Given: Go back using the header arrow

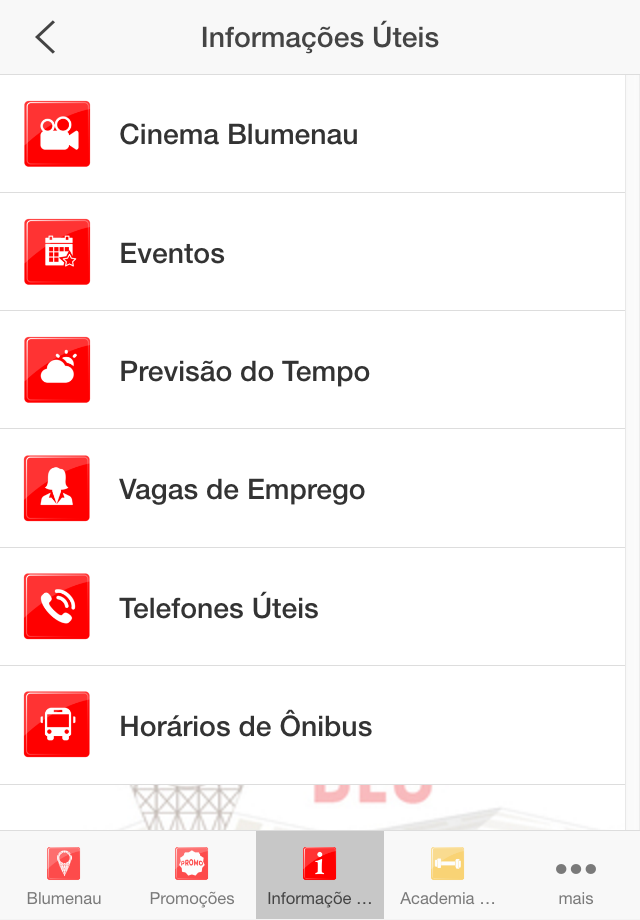Looking at the screenshot, I should click(45, 38).
